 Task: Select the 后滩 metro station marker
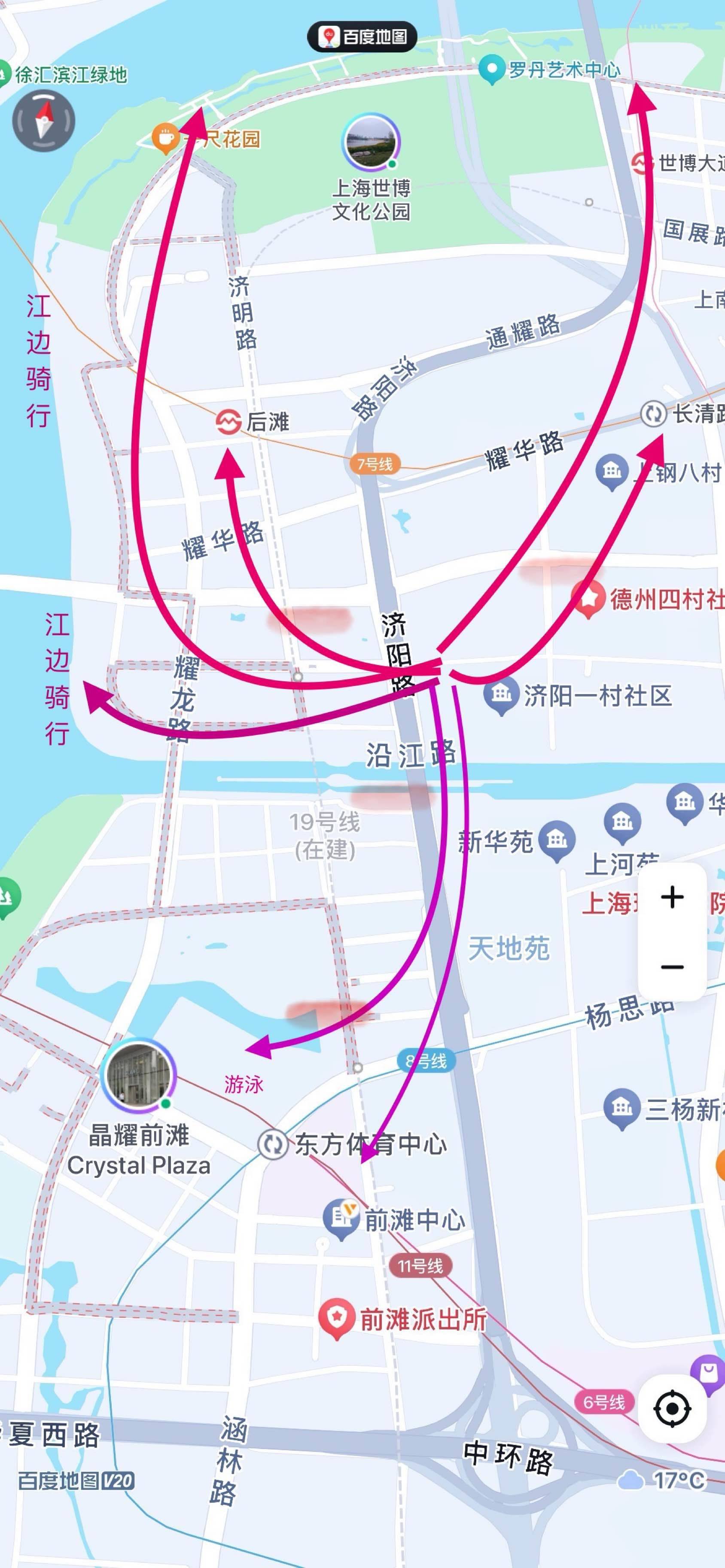pos(228,421)
